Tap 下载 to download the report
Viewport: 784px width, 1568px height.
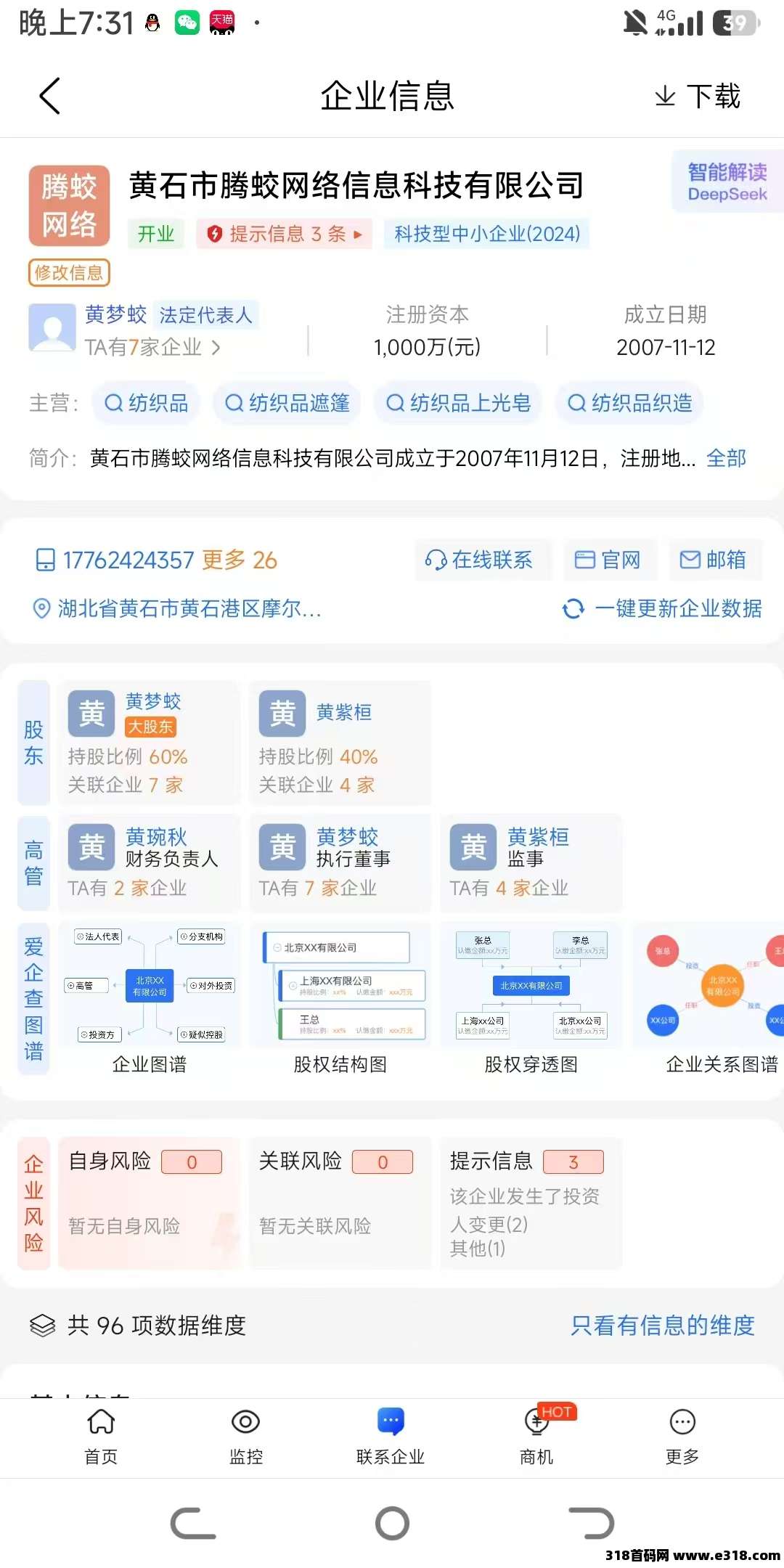coord(697,96)
